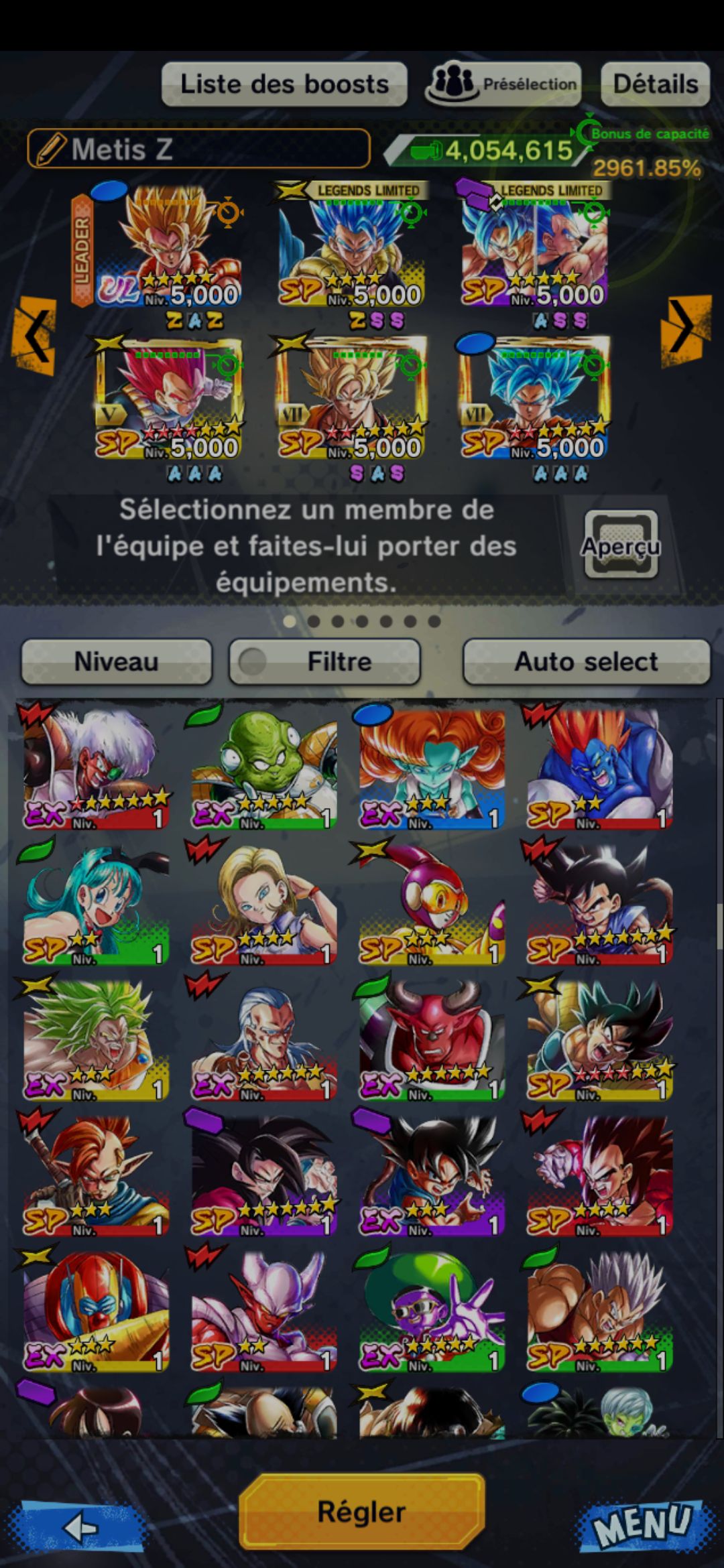This screenshot has height=1568, width=724.
Task: Confirm with the Régler button
Action: click(x=361, y=1512)
